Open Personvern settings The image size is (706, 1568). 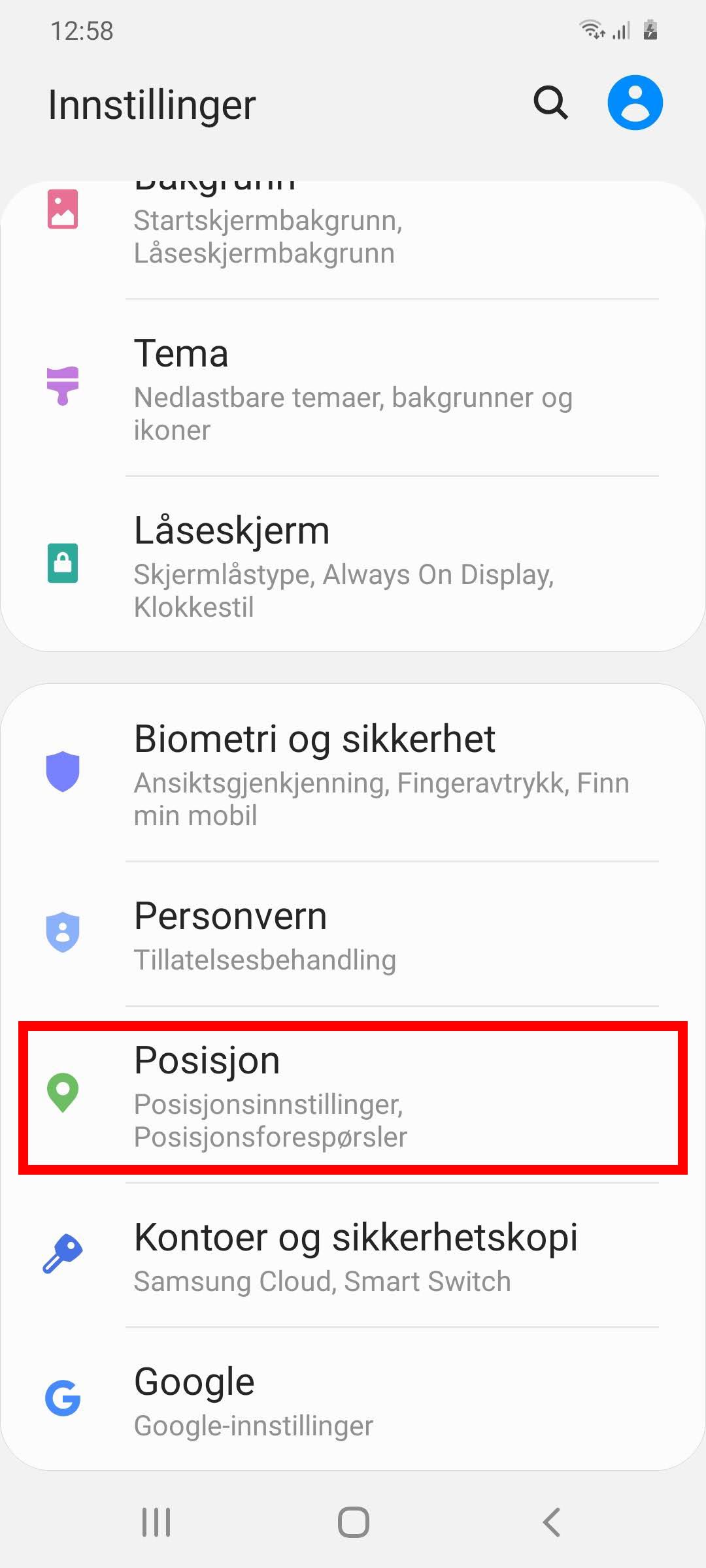click(353, 934)
